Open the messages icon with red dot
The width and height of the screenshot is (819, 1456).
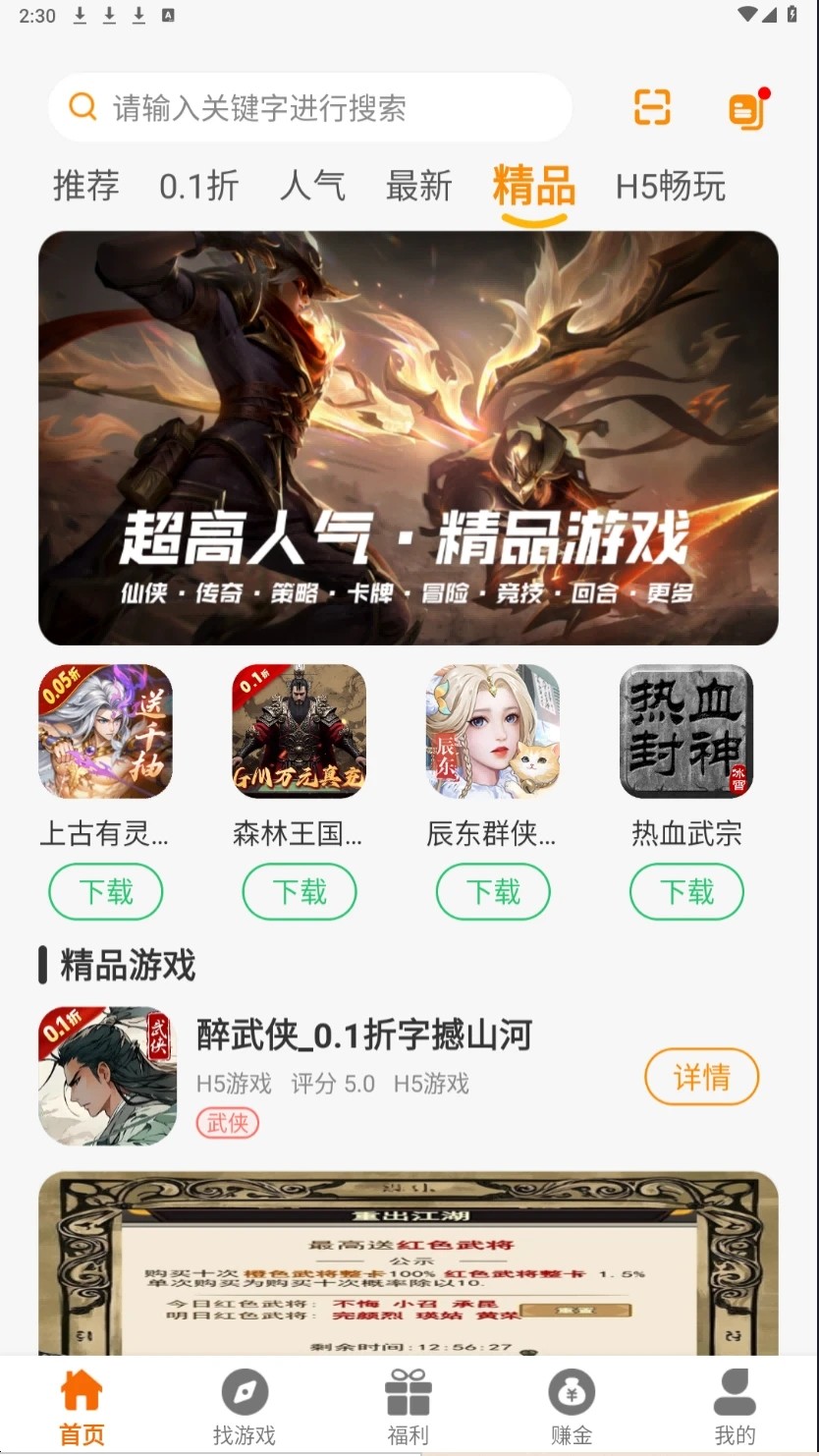747,110
